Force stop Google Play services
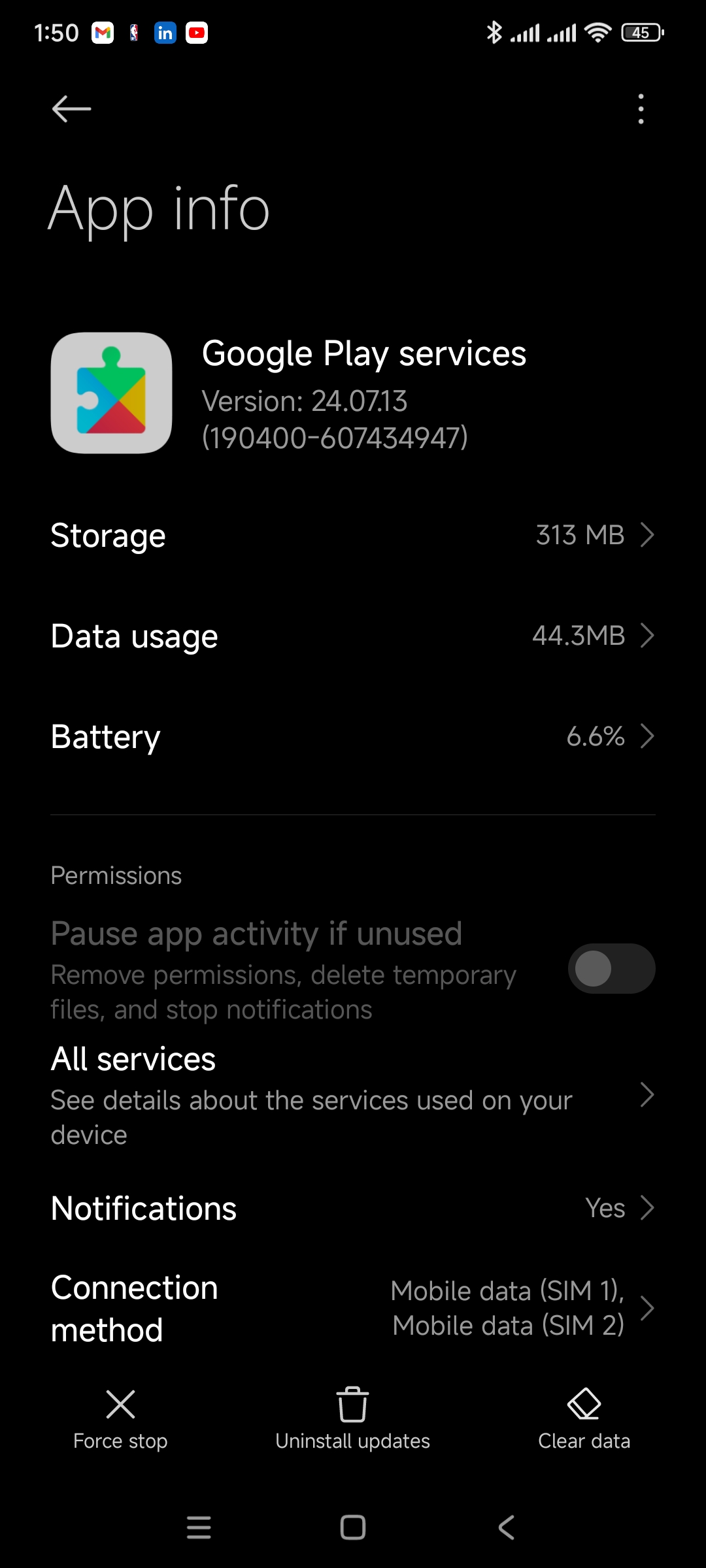 pos(120,1418)
